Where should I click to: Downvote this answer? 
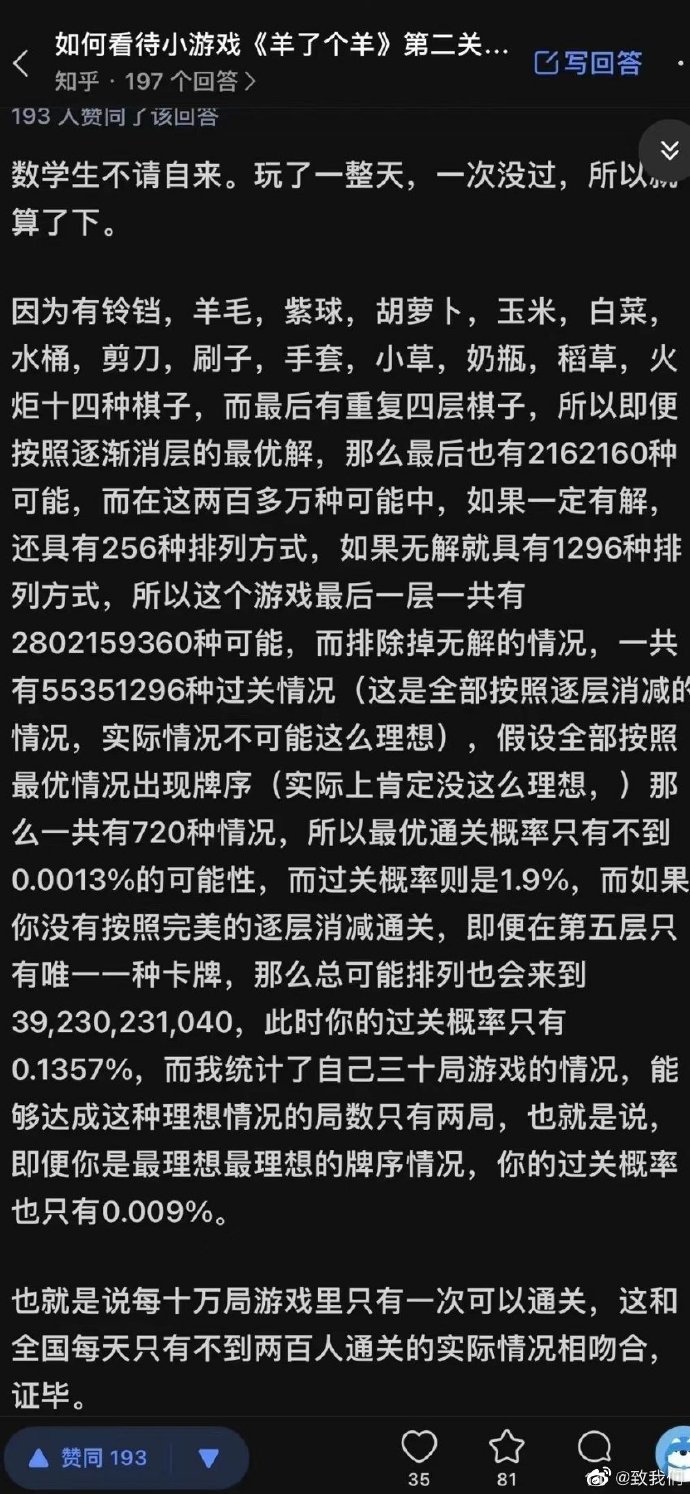point(209,1458)
